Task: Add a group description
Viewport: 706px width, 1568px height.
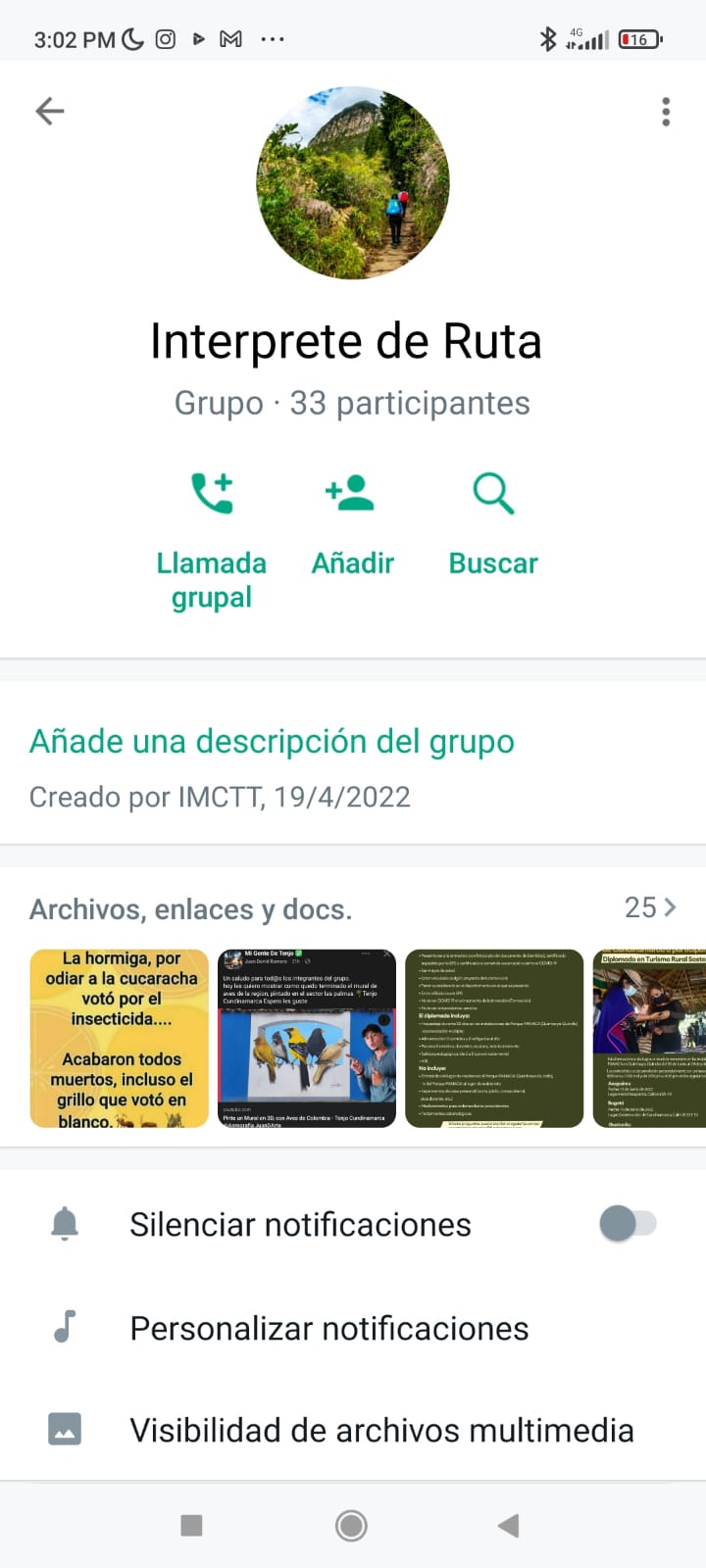Action: 272,741
